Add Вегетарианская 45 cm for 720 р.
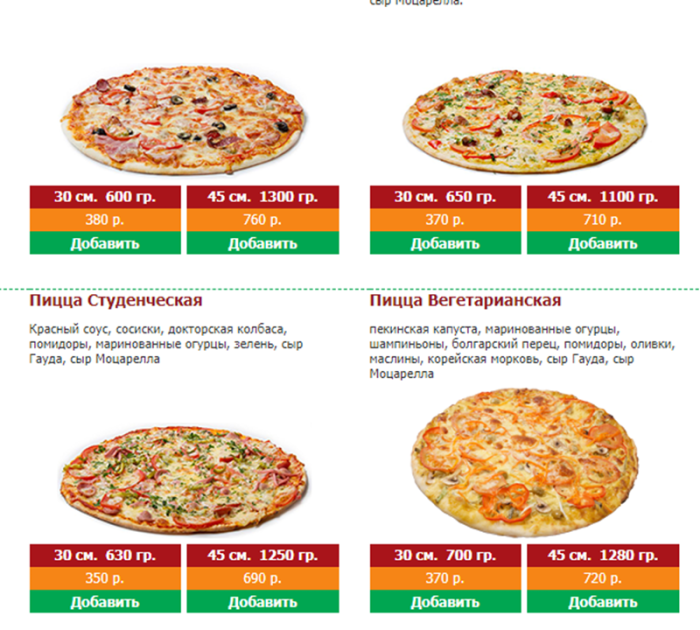 602,602
